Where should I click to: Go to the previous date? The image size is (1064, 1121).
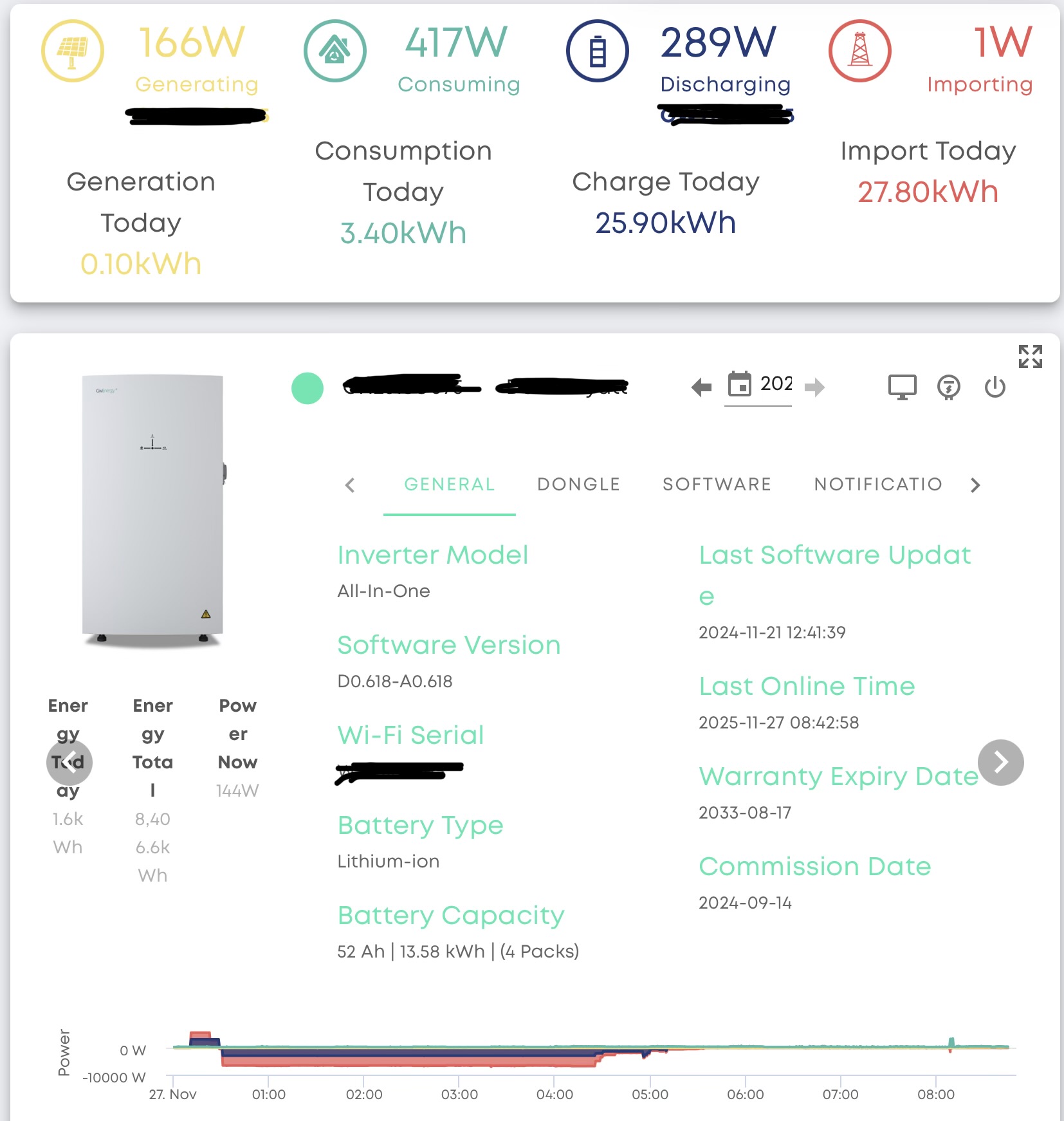point(701,387)
